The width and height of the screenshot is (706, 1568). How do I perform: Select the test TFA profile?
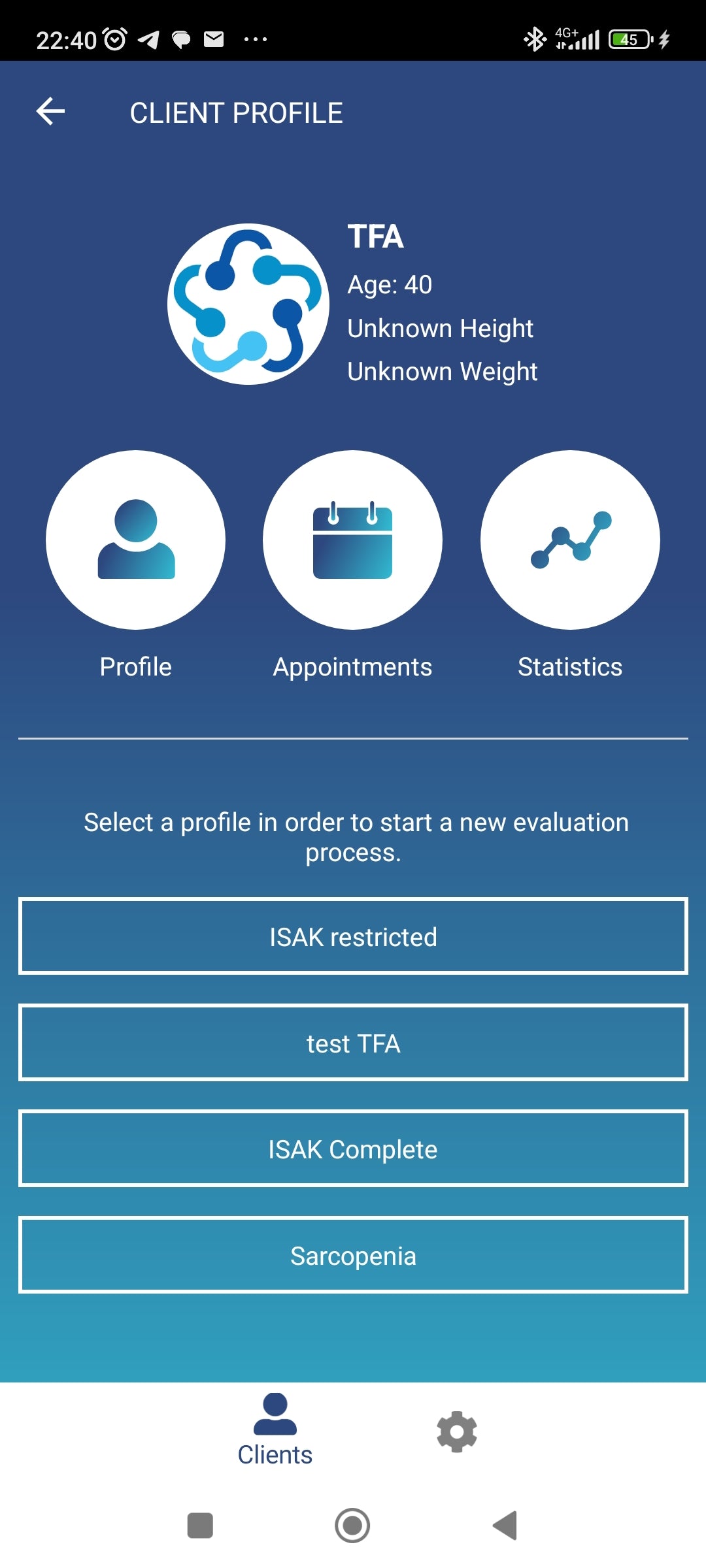pos(353,1043)
